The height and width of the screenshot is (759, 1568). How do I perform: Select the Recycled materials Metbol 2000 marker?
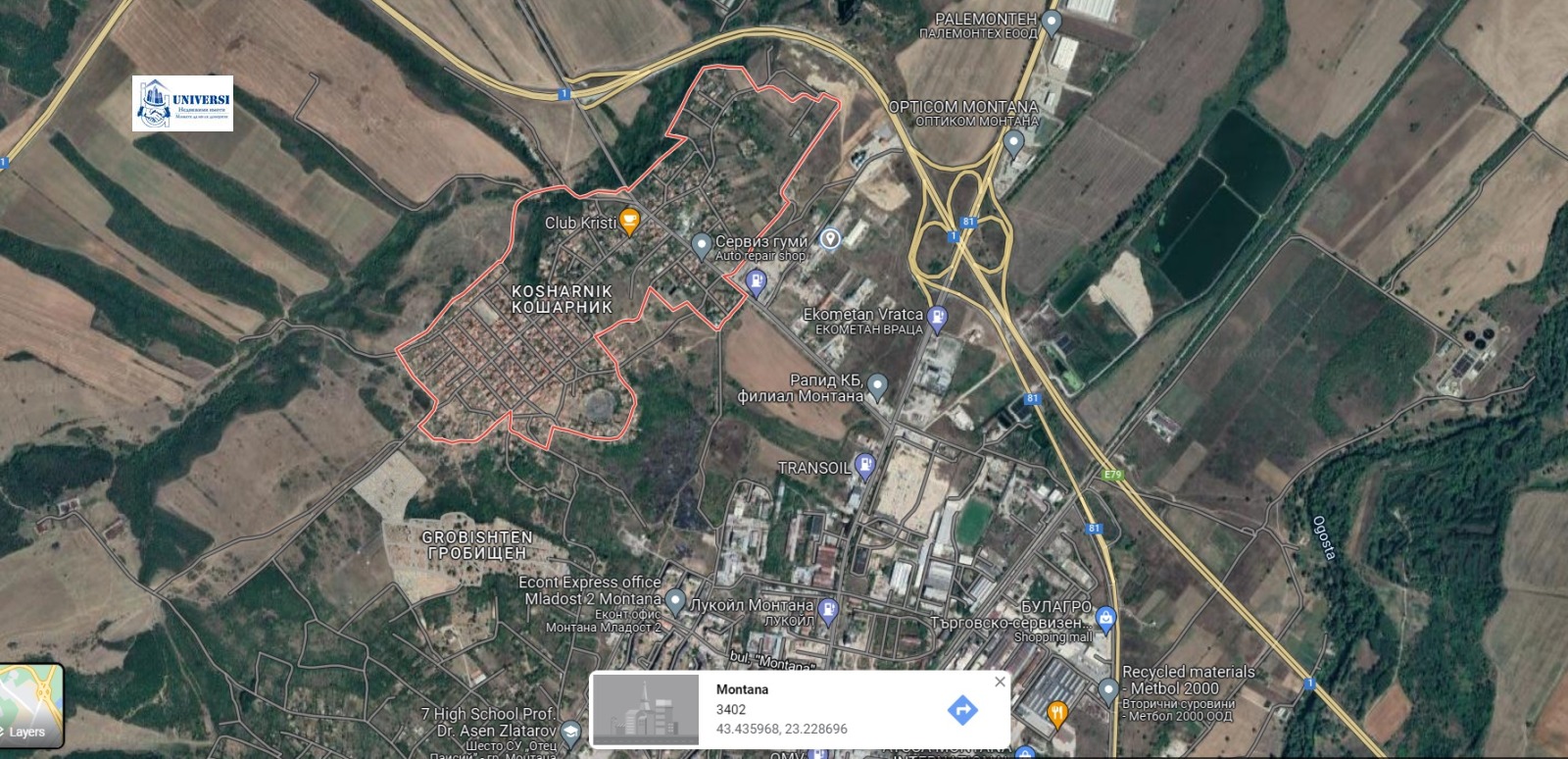click(1107, 689)
